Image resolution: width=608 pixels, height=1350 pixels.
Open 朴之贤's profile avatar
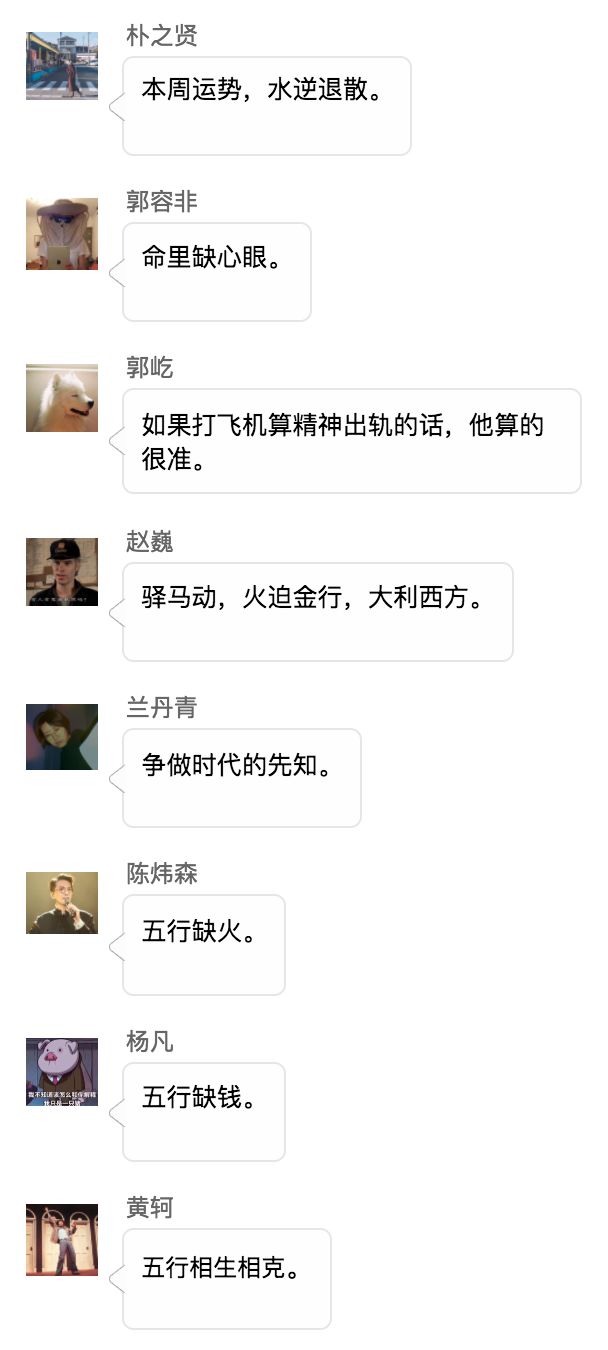[x=62, y=66]
